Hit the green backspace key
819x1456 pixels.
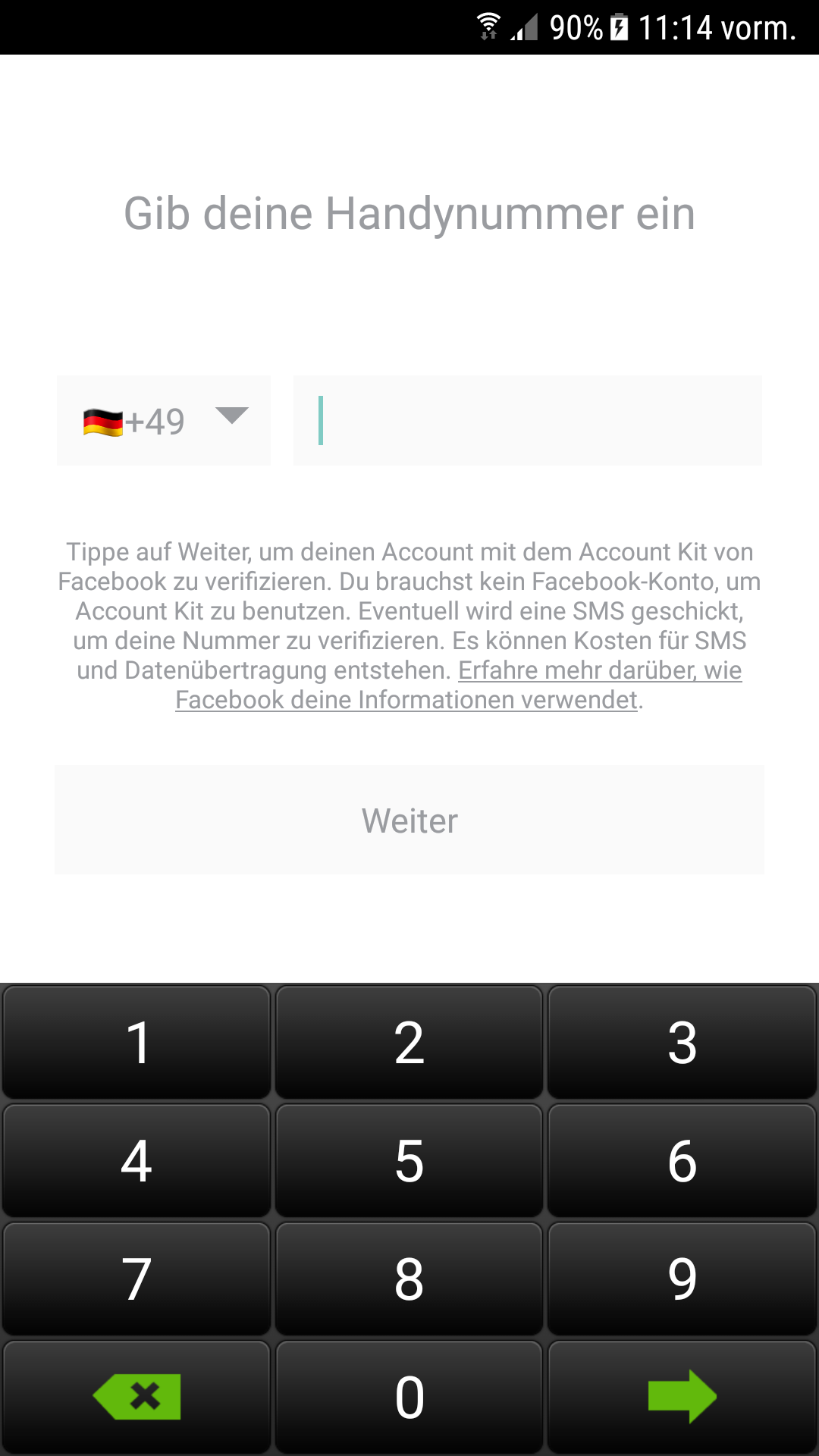pos(136,1398)
